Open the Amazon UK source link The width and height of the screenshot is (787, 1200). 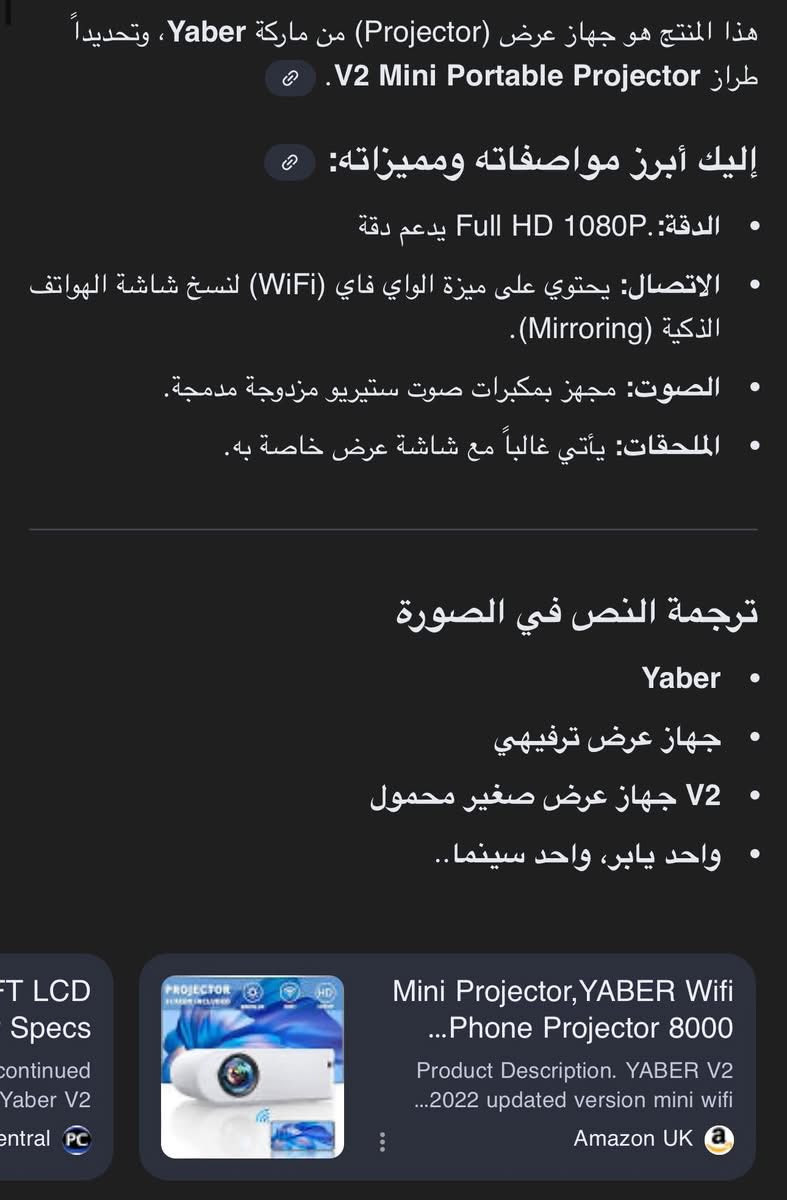pos(634,1138)
